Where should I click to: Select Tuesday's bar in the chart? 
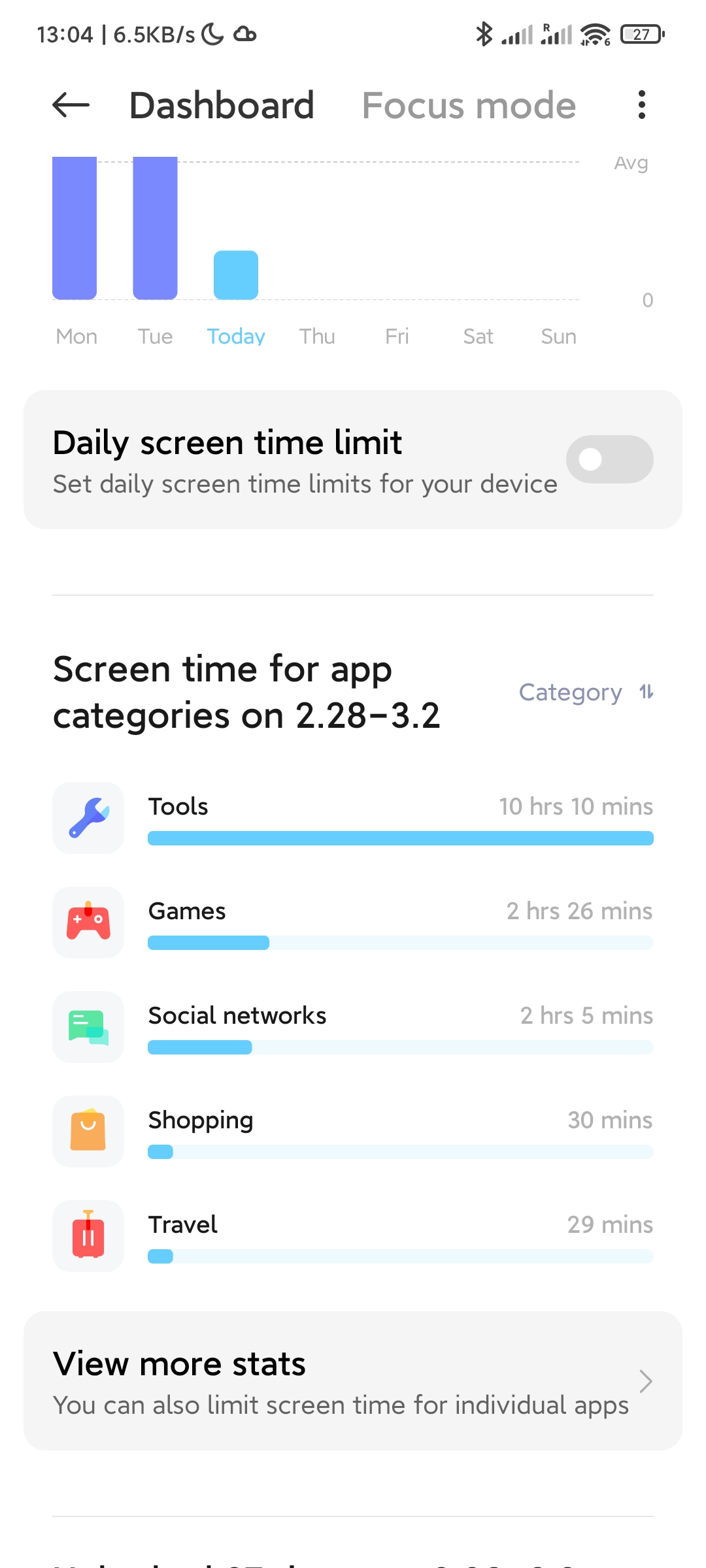pyautogui.click(x=155, y=227)
